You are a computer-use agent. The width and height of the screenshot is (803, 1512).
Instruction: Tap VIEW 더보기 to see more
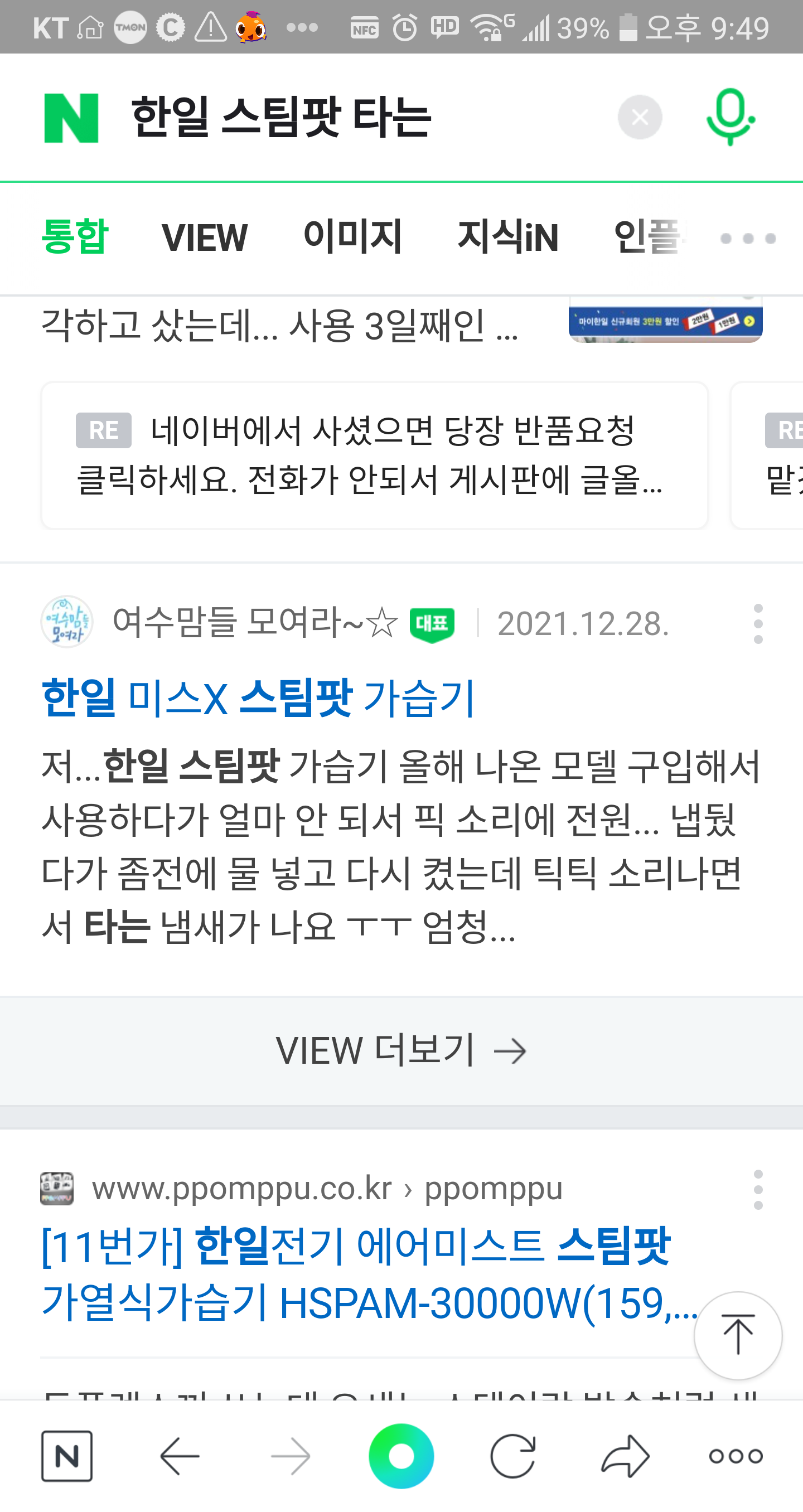click(x=401, y=1051)
